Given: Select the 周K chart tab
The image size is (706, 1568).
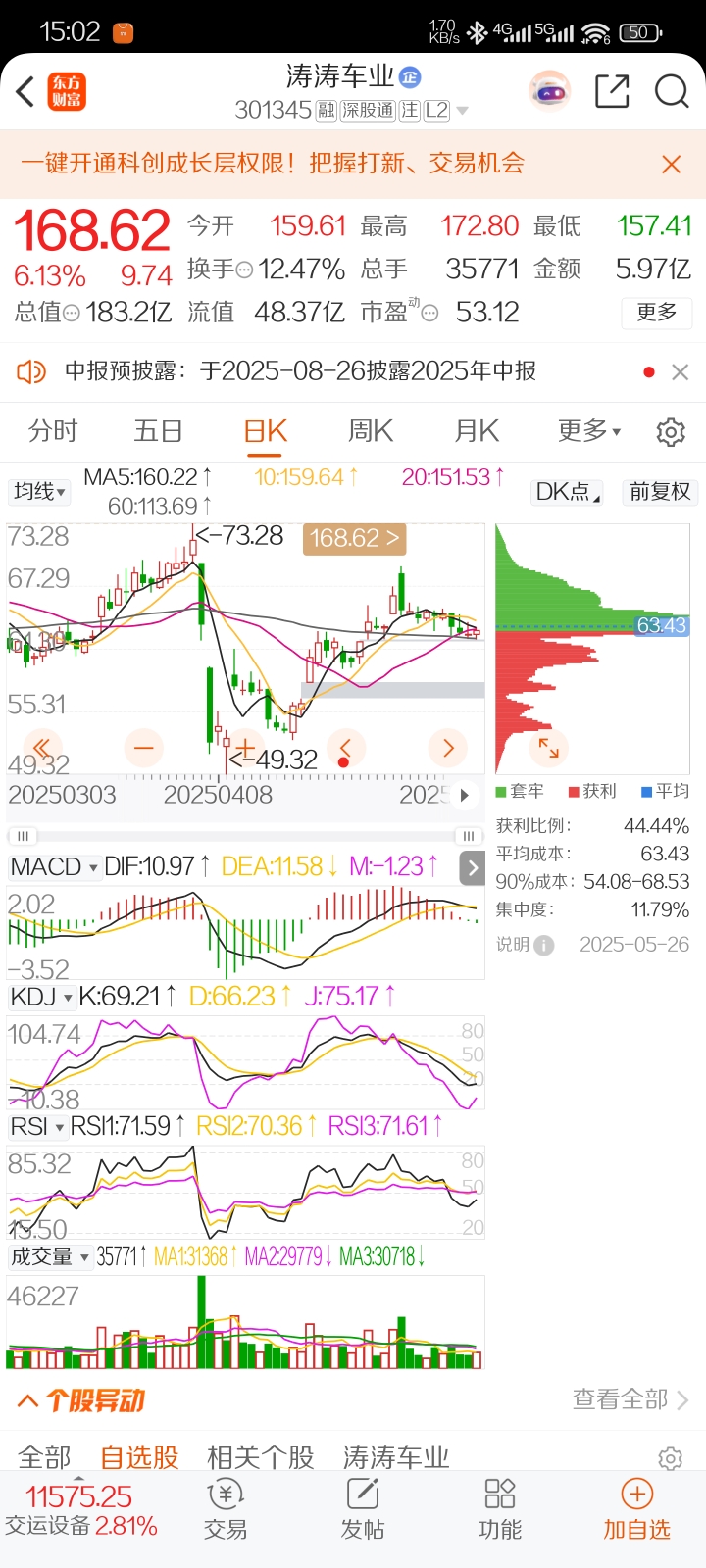Looking at the screenshot, I should pyautogui.click(x=371, y=431).
